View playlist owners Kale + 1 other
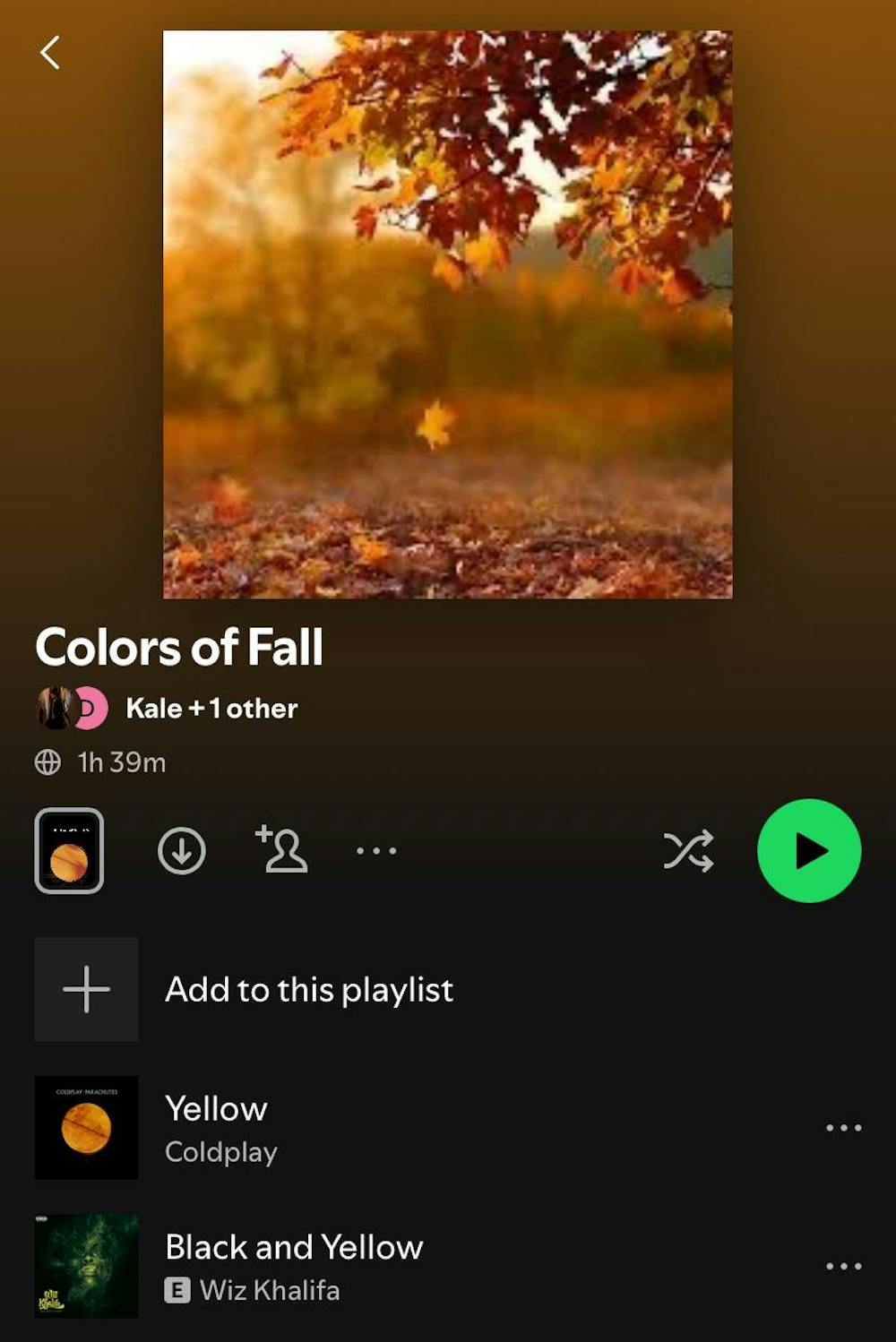Viewport: 896px width, 1342px height. click(210, 709)
